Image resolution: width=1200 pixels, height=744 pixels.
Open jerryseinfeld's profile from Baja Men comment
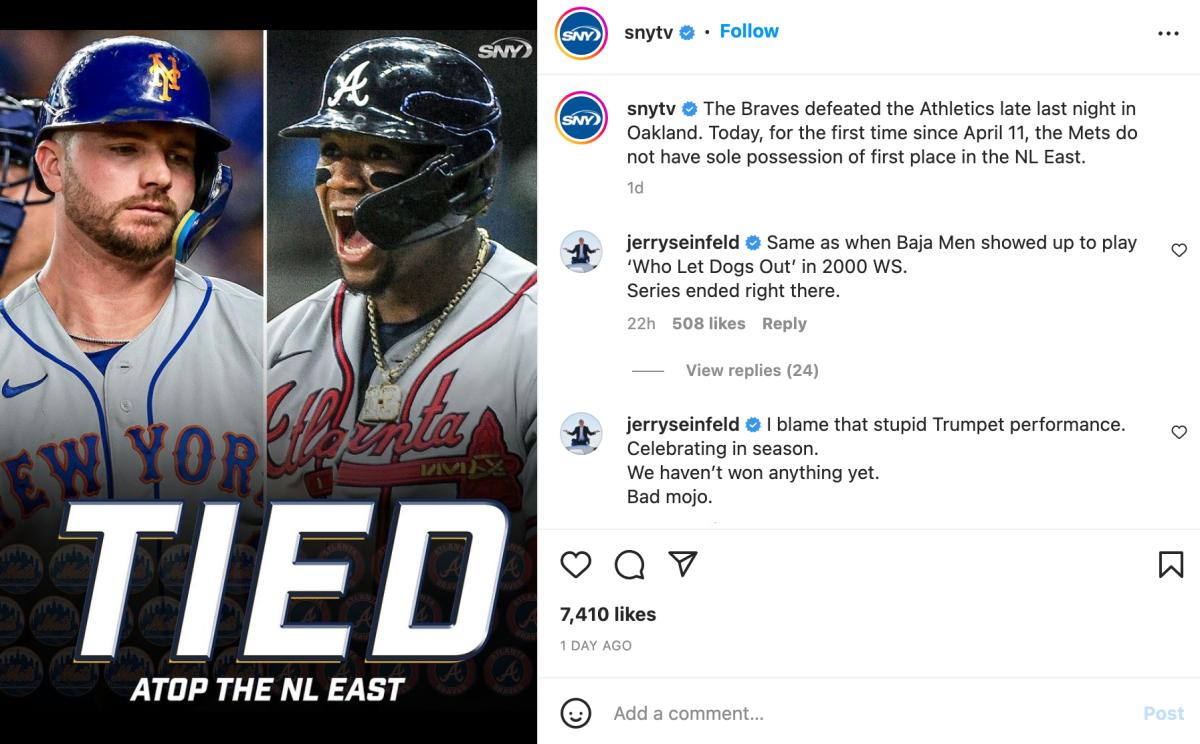click(683, 243)
